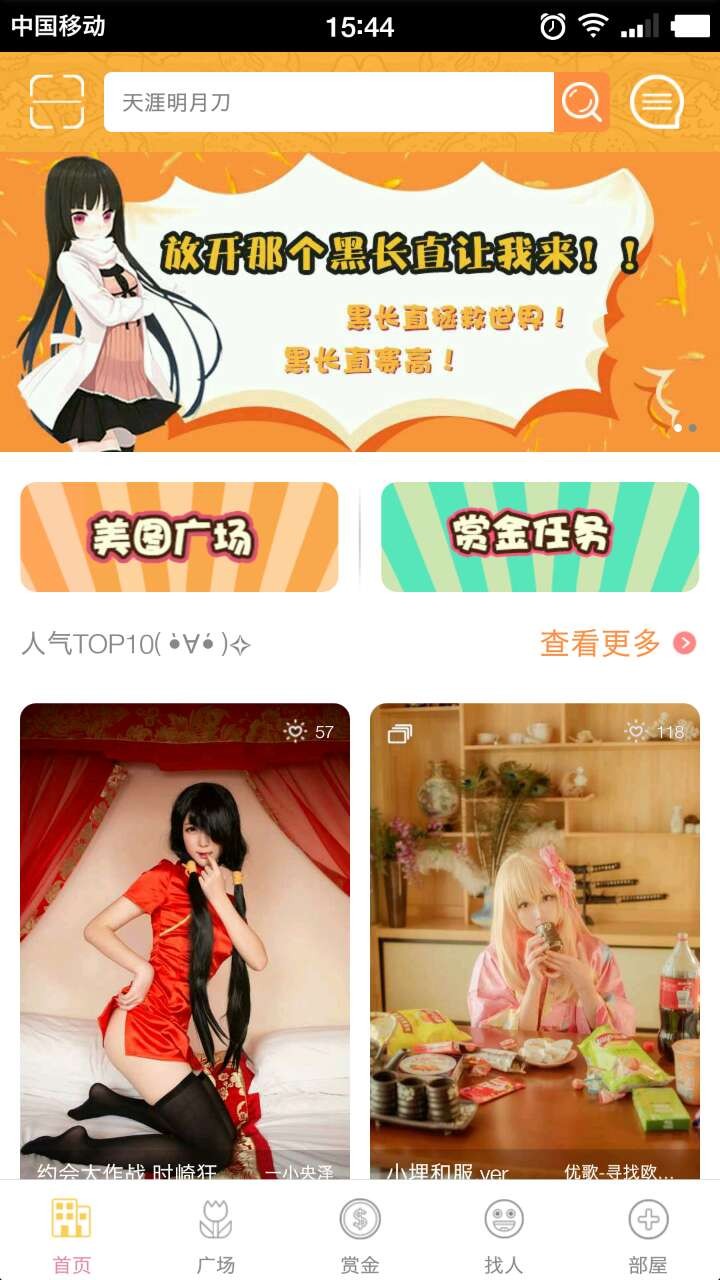Open the message bubble icon
The image size is (720, 1280).
click(x=656, y=102)
